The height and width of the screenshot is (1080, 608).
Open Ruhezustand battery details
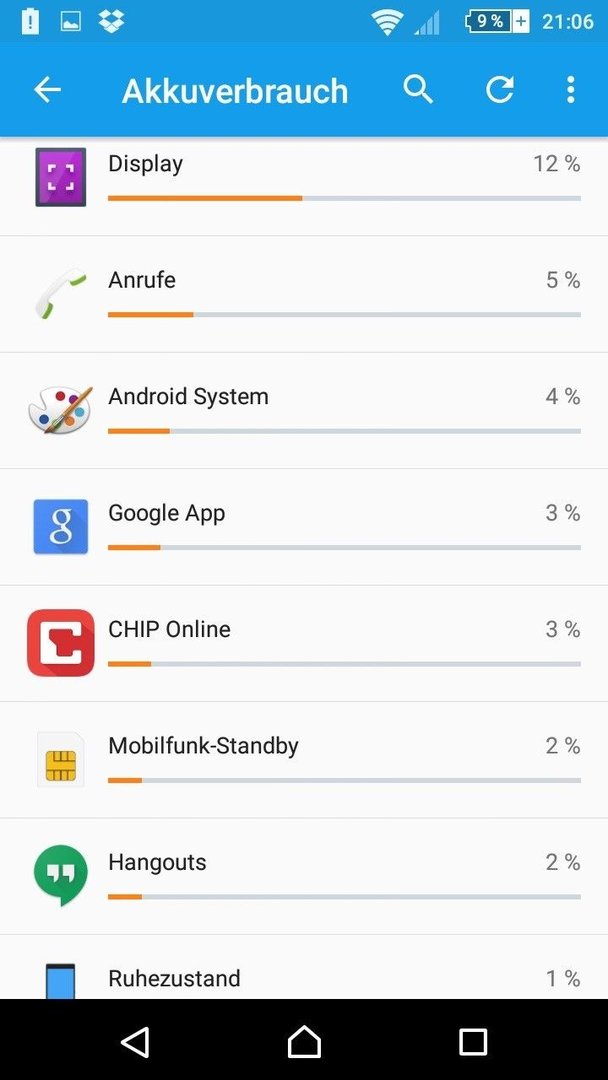[304, 967]
